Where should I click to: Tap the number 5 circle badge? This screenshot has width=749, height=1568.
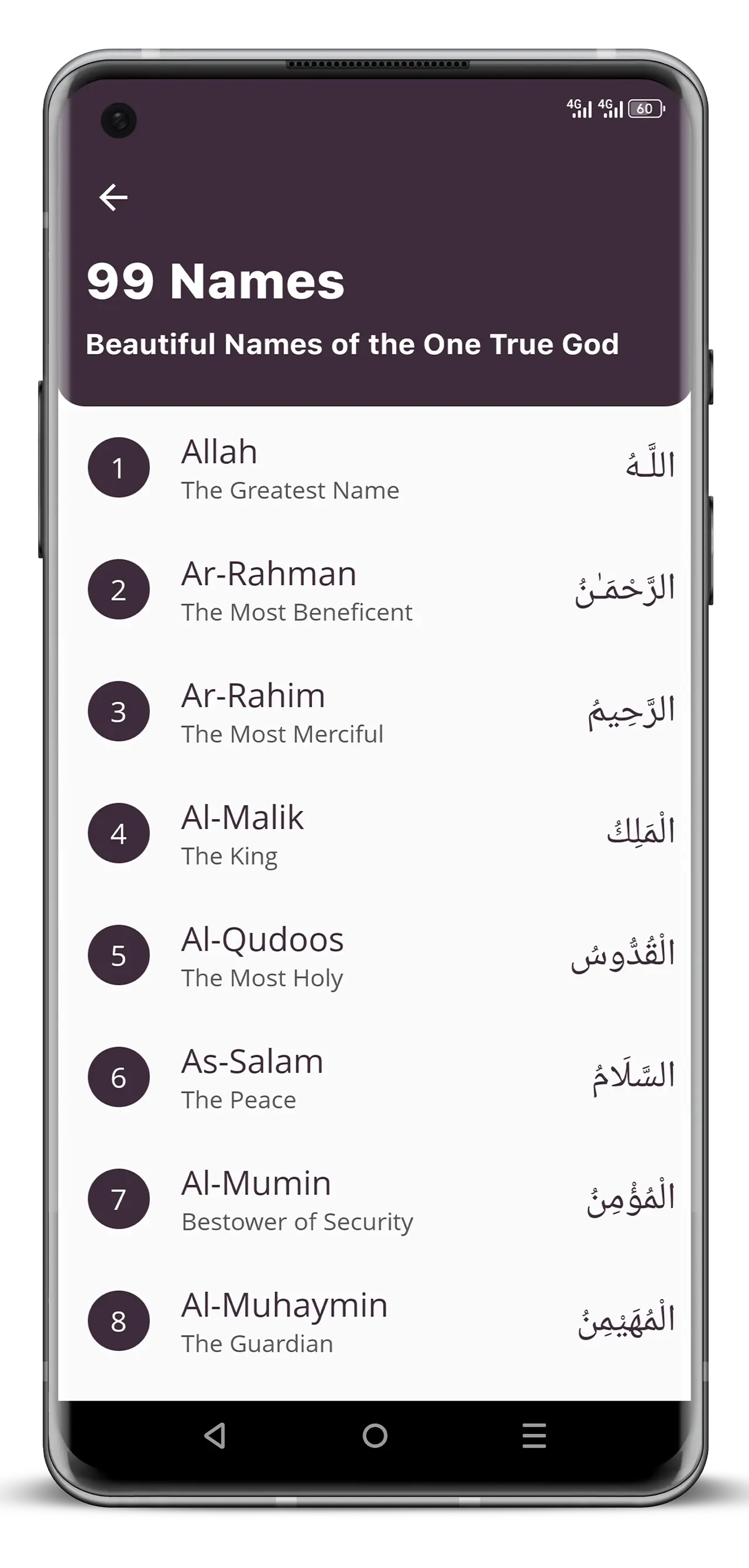click(119, 954)
